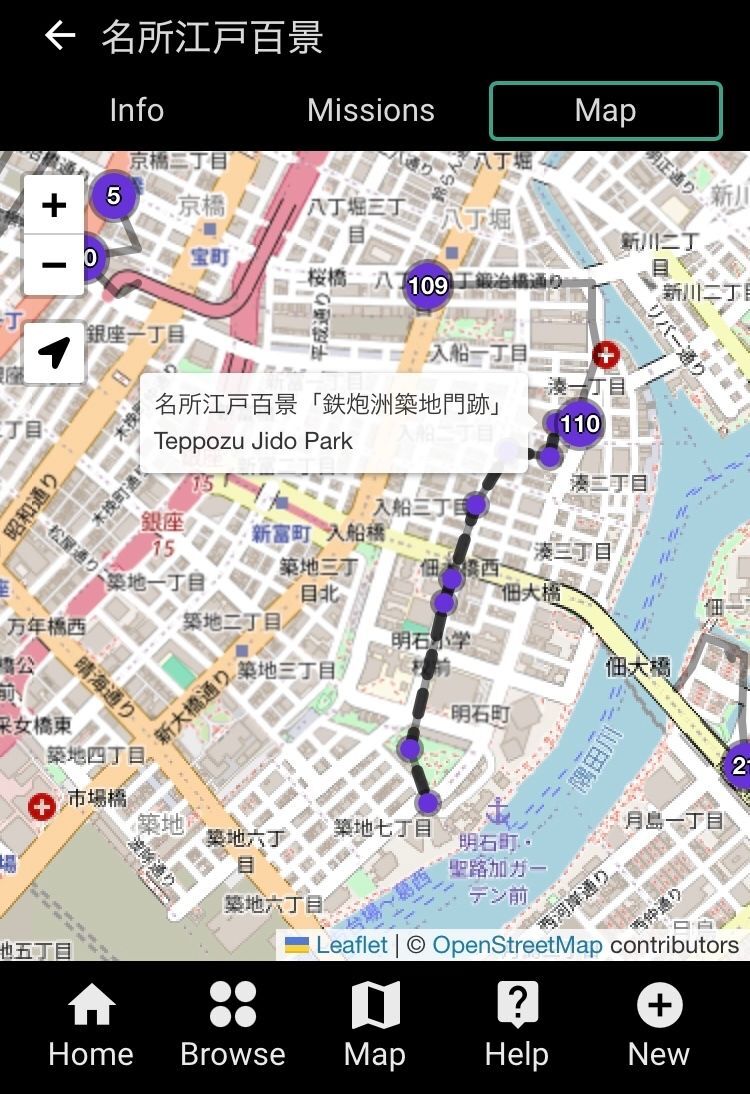Open the Leaflet attribution link

click(351, 945)
